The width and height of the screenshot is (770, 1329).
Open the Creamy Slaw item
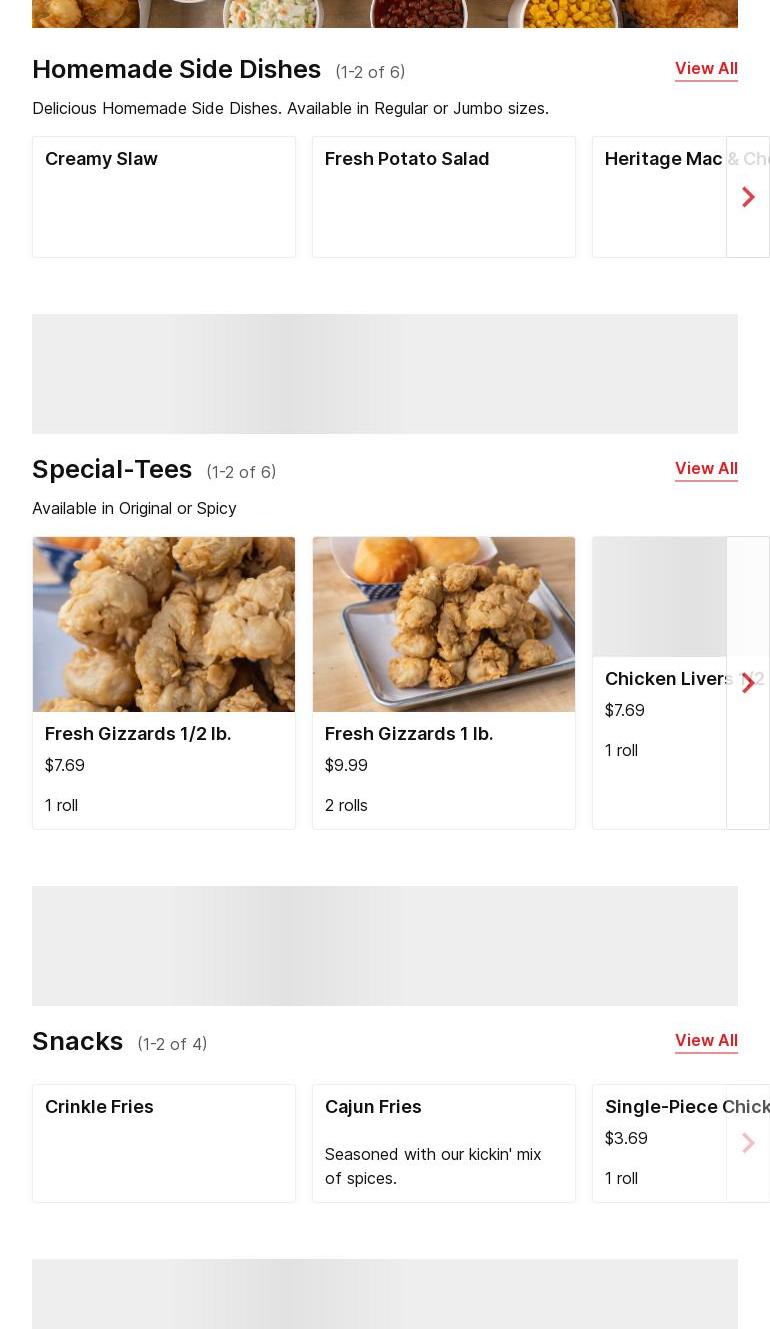164,196
